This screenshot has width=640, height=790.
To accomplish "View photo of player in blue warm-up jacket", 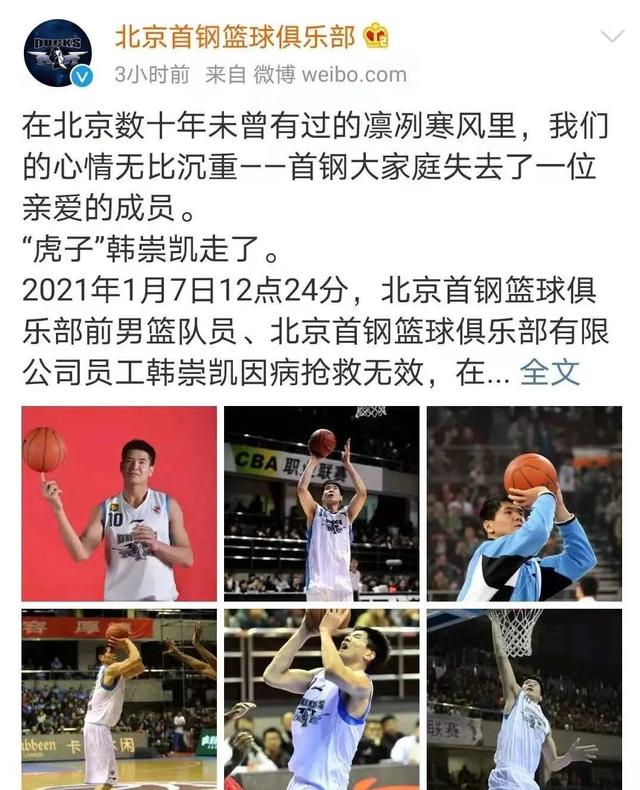I will coord(524,503).
